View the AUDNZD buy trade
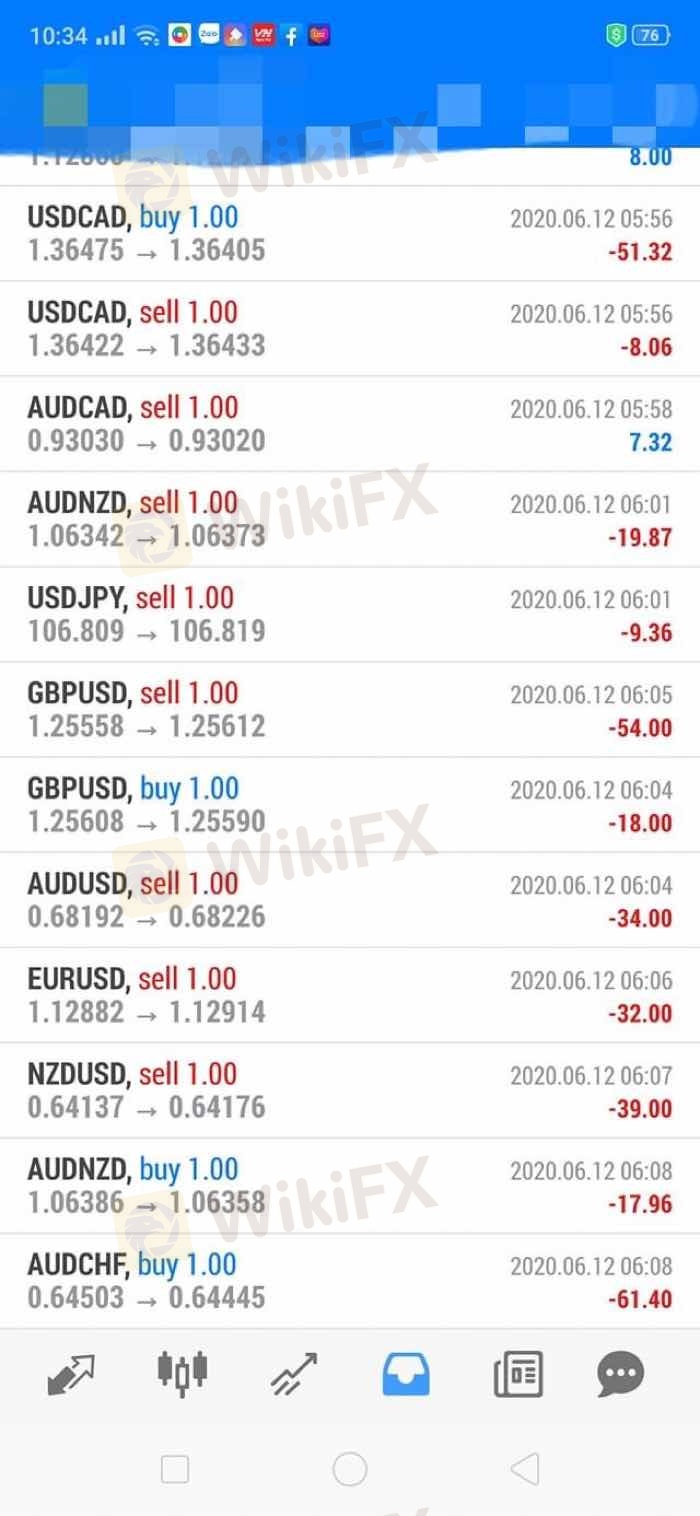The height and width of the screenshot is (1516, 700). click(x=350, y=1186)
